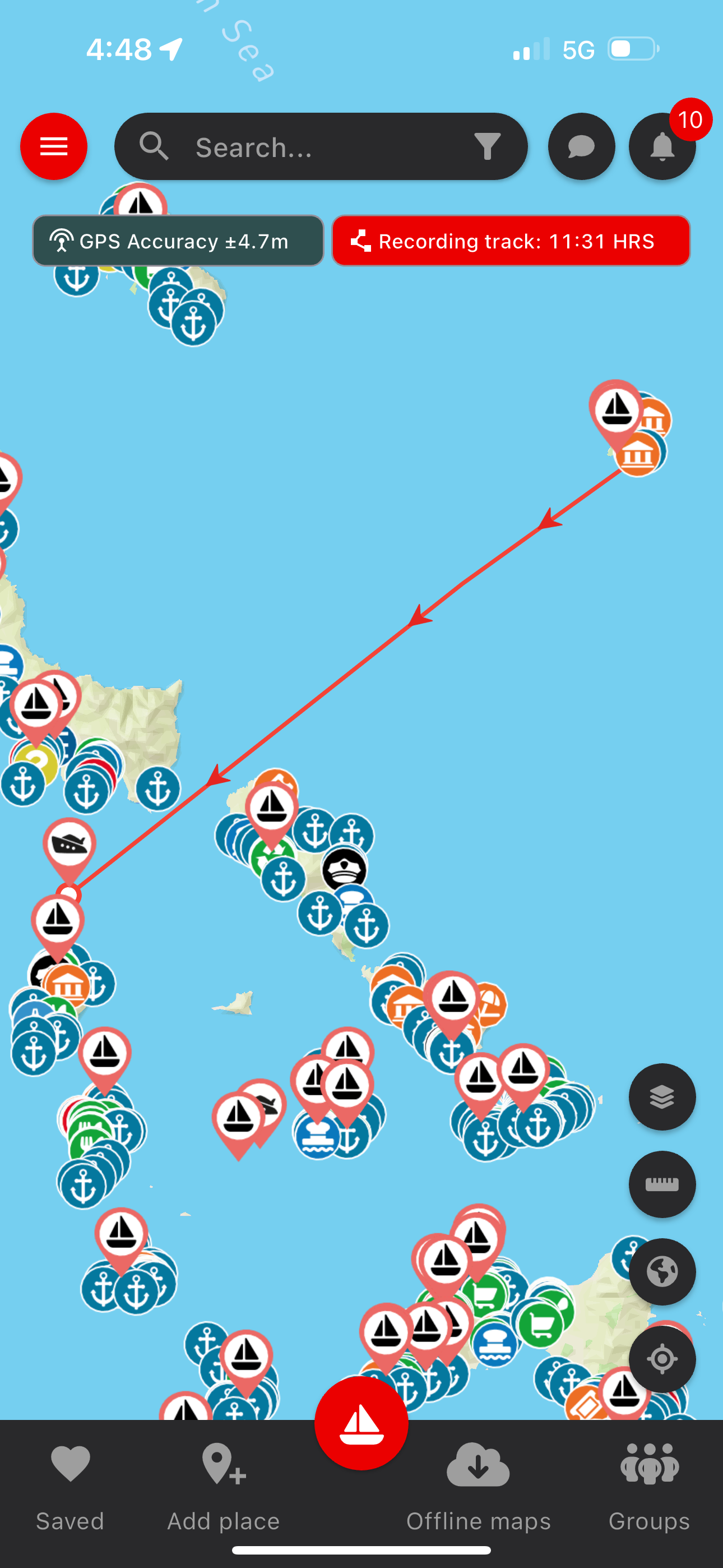Switch to the Saved tab
The width and height of the screenshot is (723, 1568).
(x=70, y=1485)
